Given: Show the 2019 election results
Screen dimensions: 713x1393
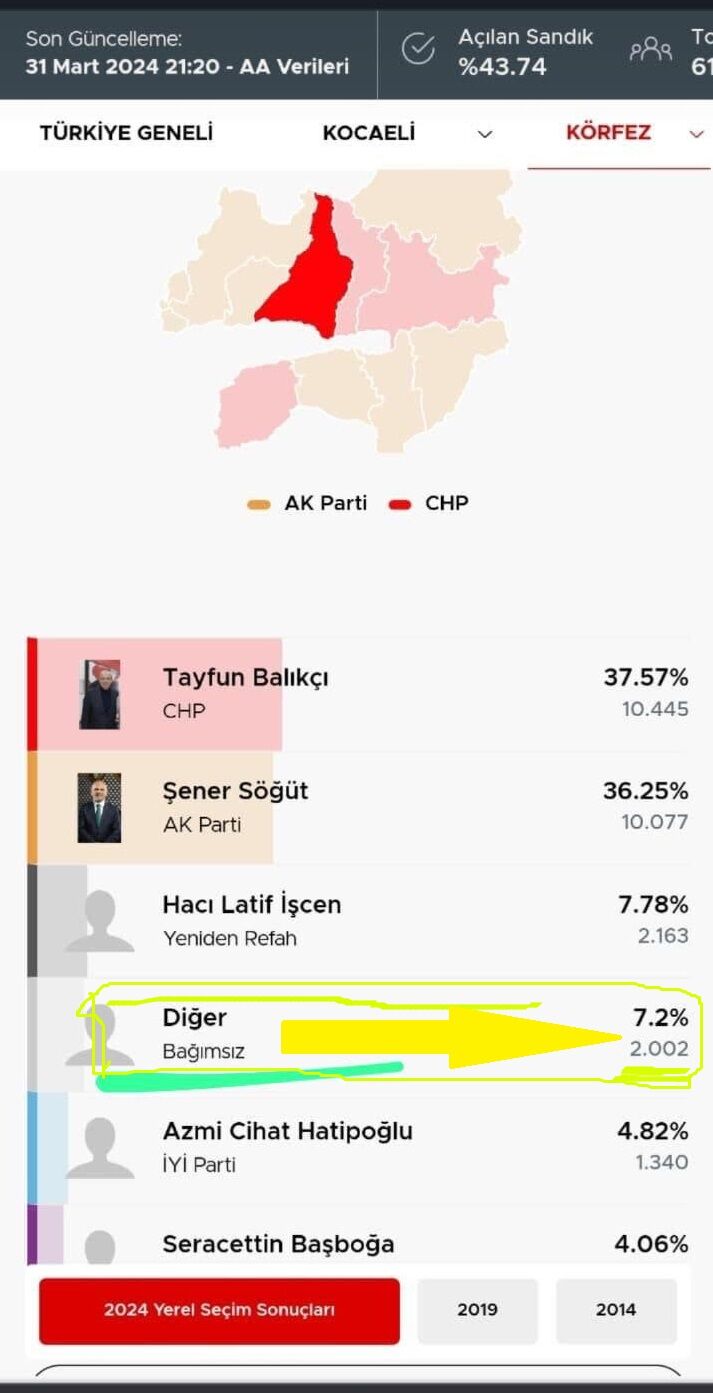Looking at the screenshot, I should click(477, 1310).
